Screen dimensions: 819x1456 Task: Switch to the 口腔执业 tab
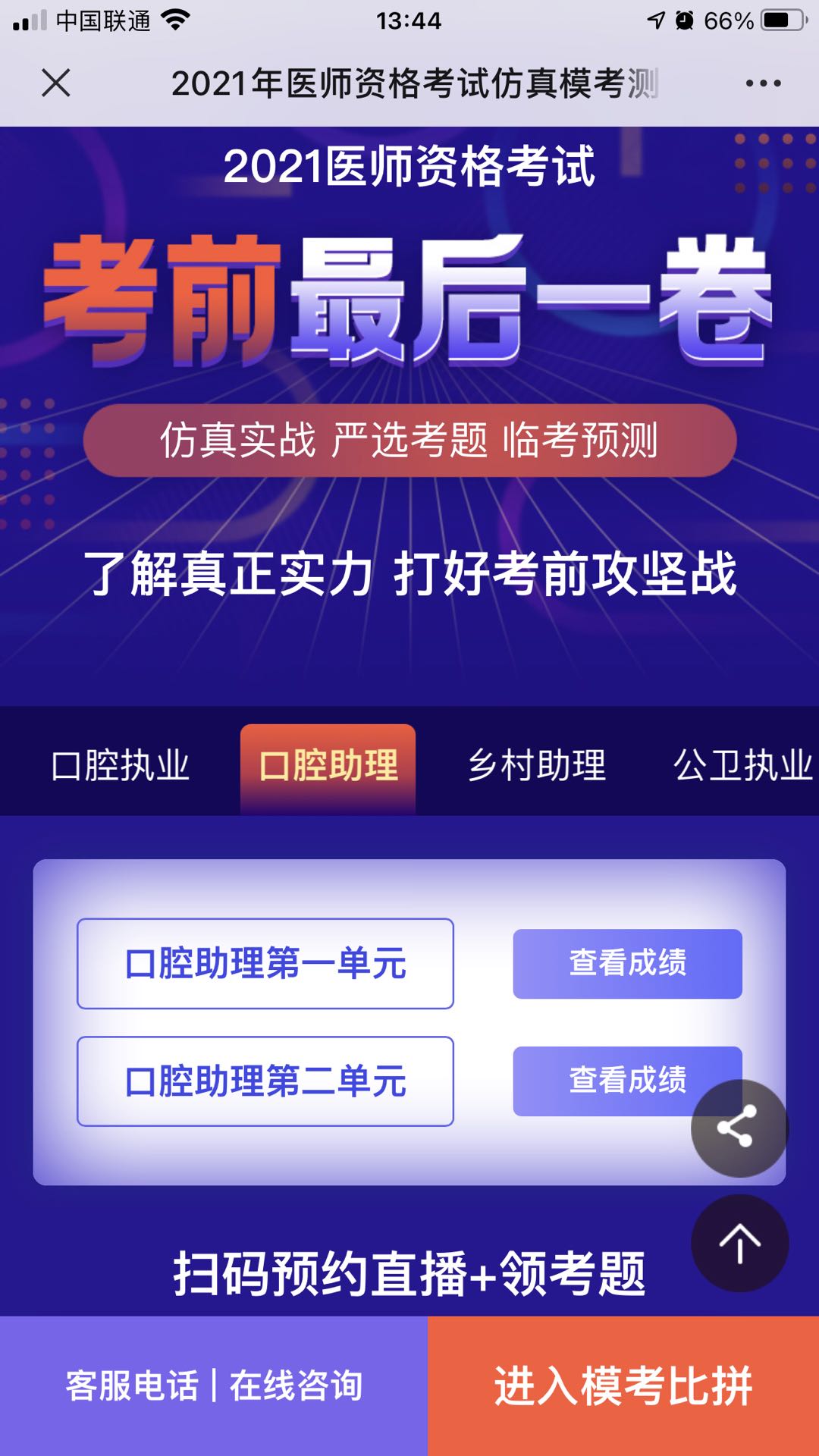point(120,764)
